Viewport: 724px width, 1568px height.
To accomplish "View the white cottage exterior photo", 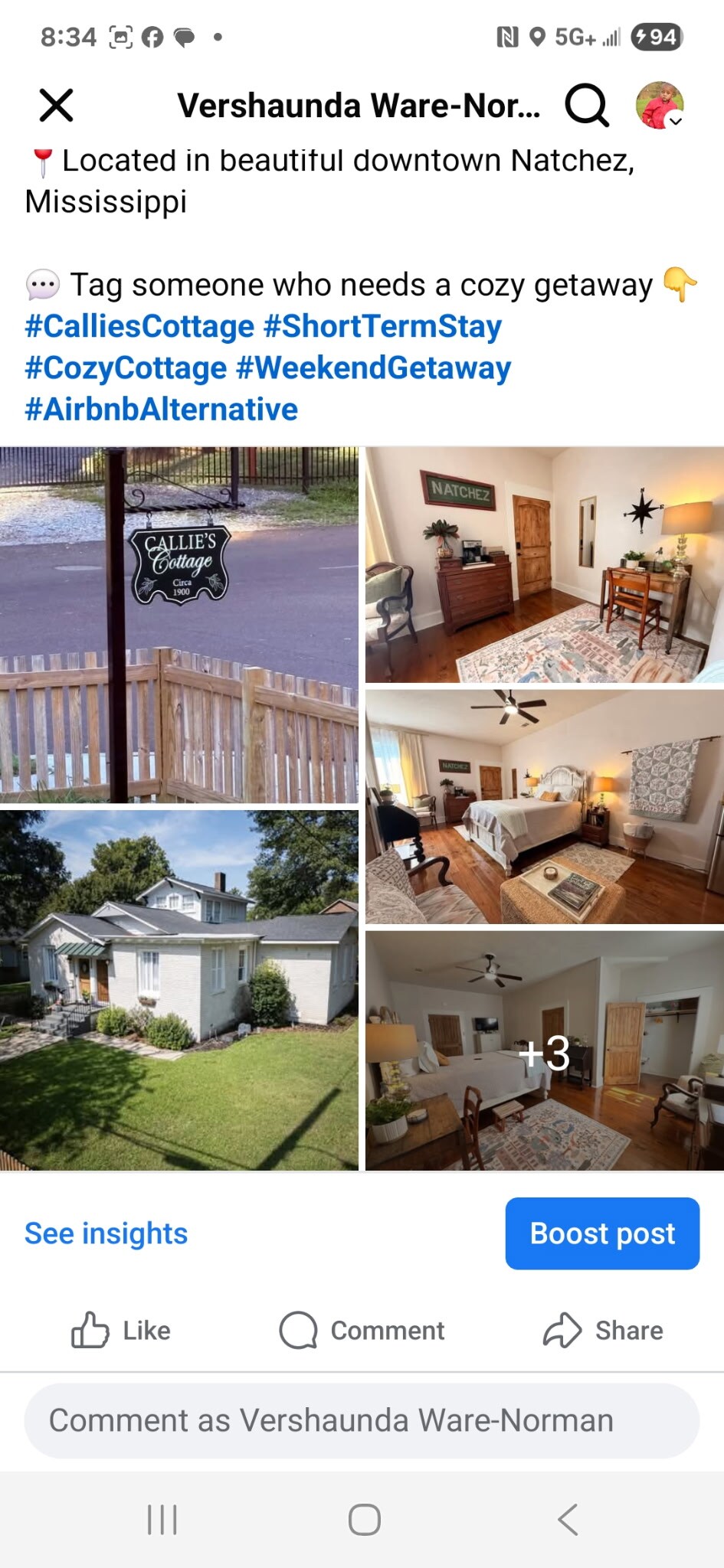I will tap(179, 989).
